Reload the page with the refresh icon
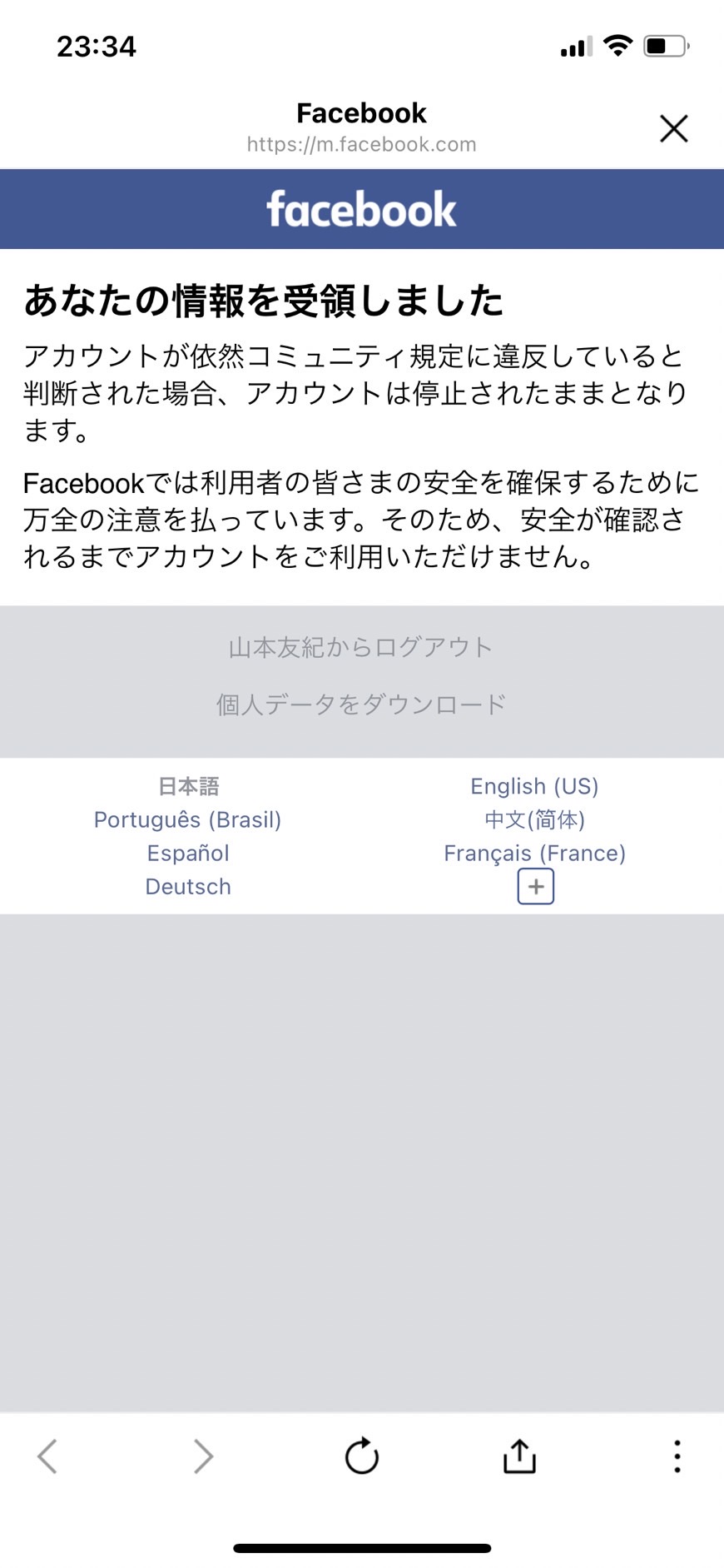The height and width of the screenshot is (1568, 724). pos(362,1456)
